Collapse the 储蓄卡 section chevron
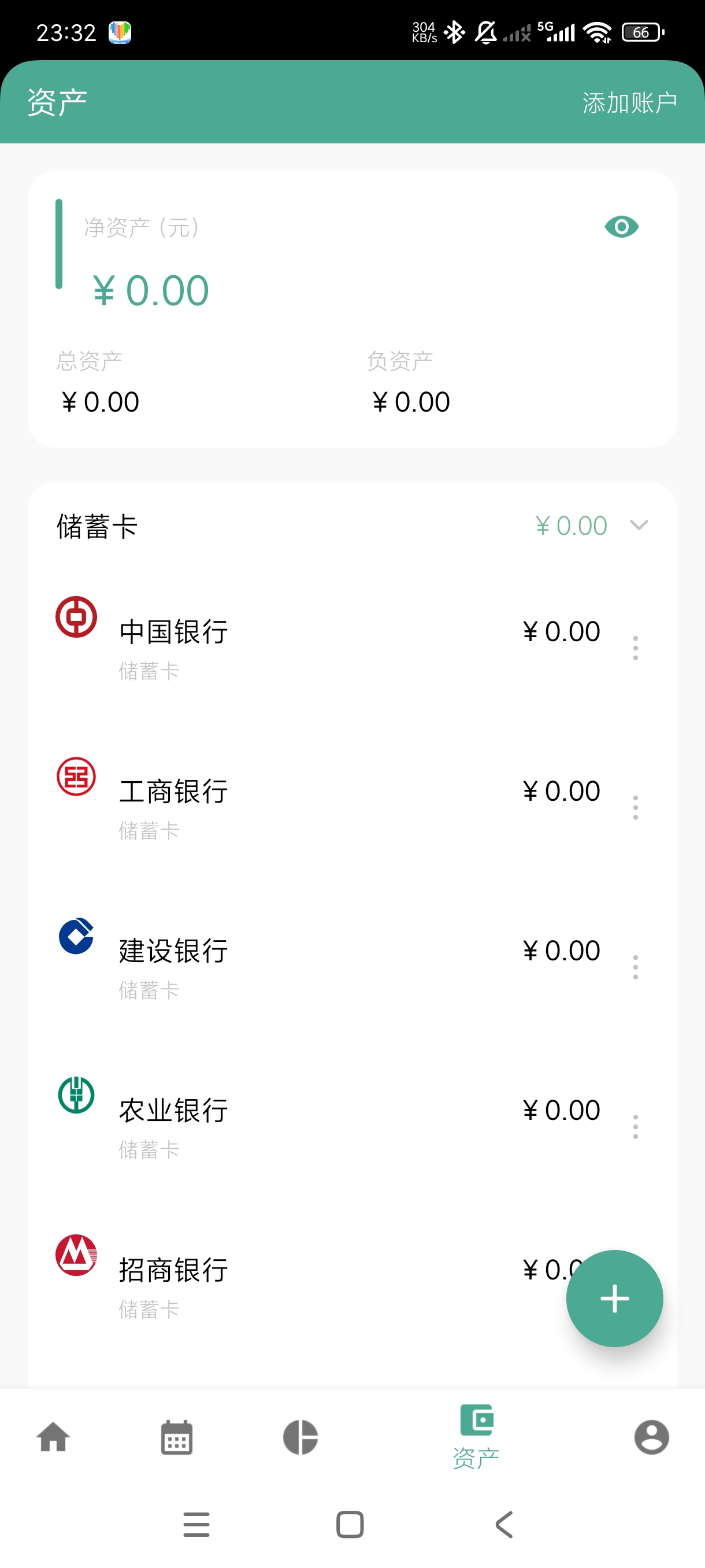The image size is (705, 1568). pos(638,526)
